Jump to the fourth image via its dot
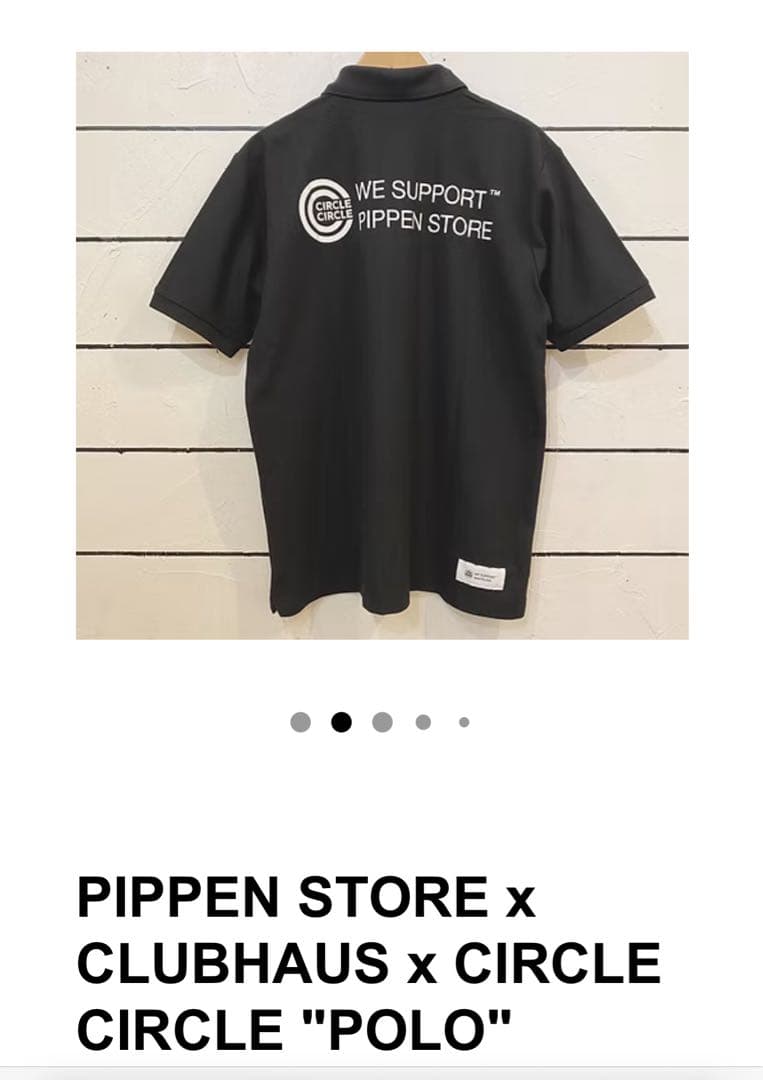Screen dimensions: 763x1080 421,719
